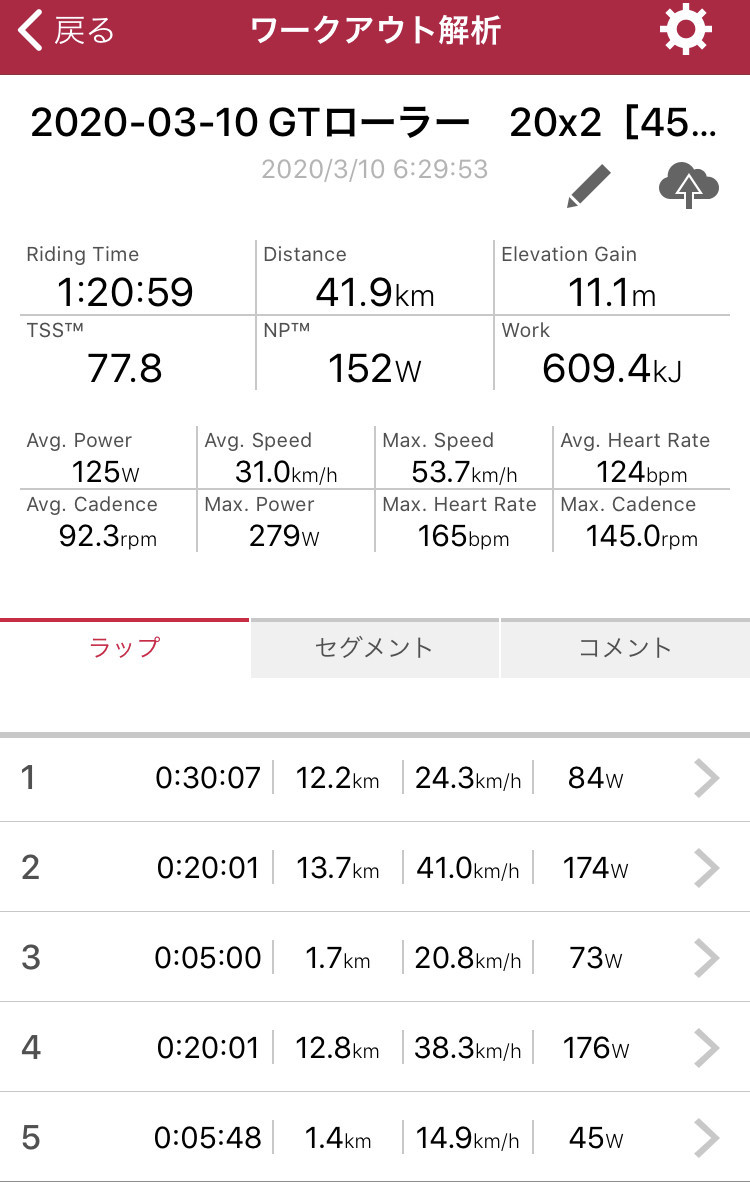
Task: Select the ラップ tab
Action: [x=124, y=648]
